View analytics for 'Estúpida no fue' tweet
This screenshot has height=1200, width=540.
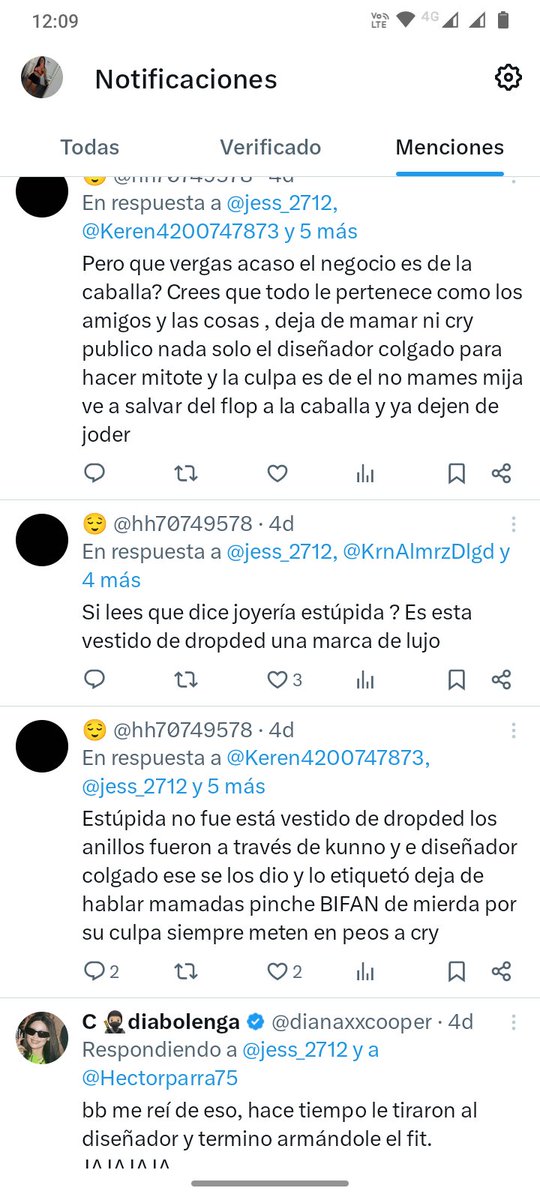pyautogui.click(x=366, y=970)
